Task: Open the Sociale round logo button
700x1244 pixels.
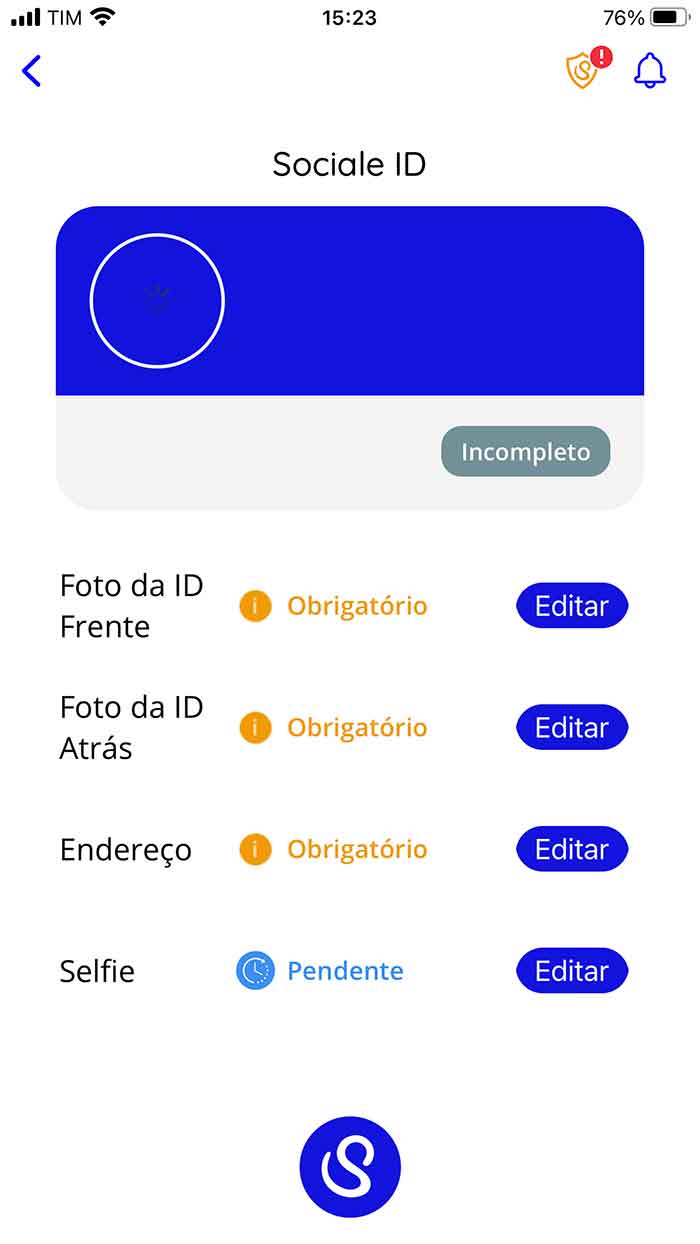Action: (350, 1167)
